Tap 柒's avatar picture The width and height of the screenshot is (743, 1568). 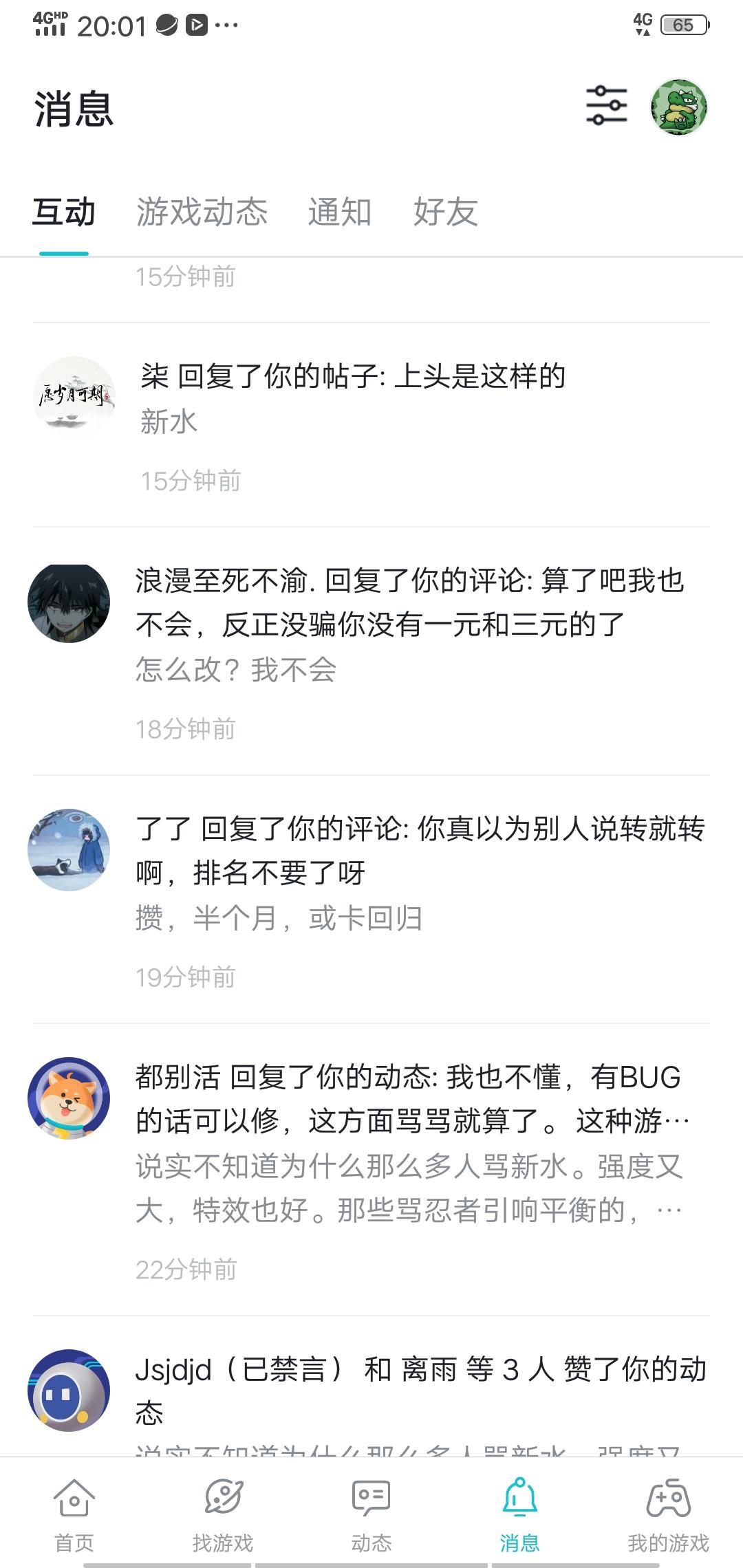[74, 396]
